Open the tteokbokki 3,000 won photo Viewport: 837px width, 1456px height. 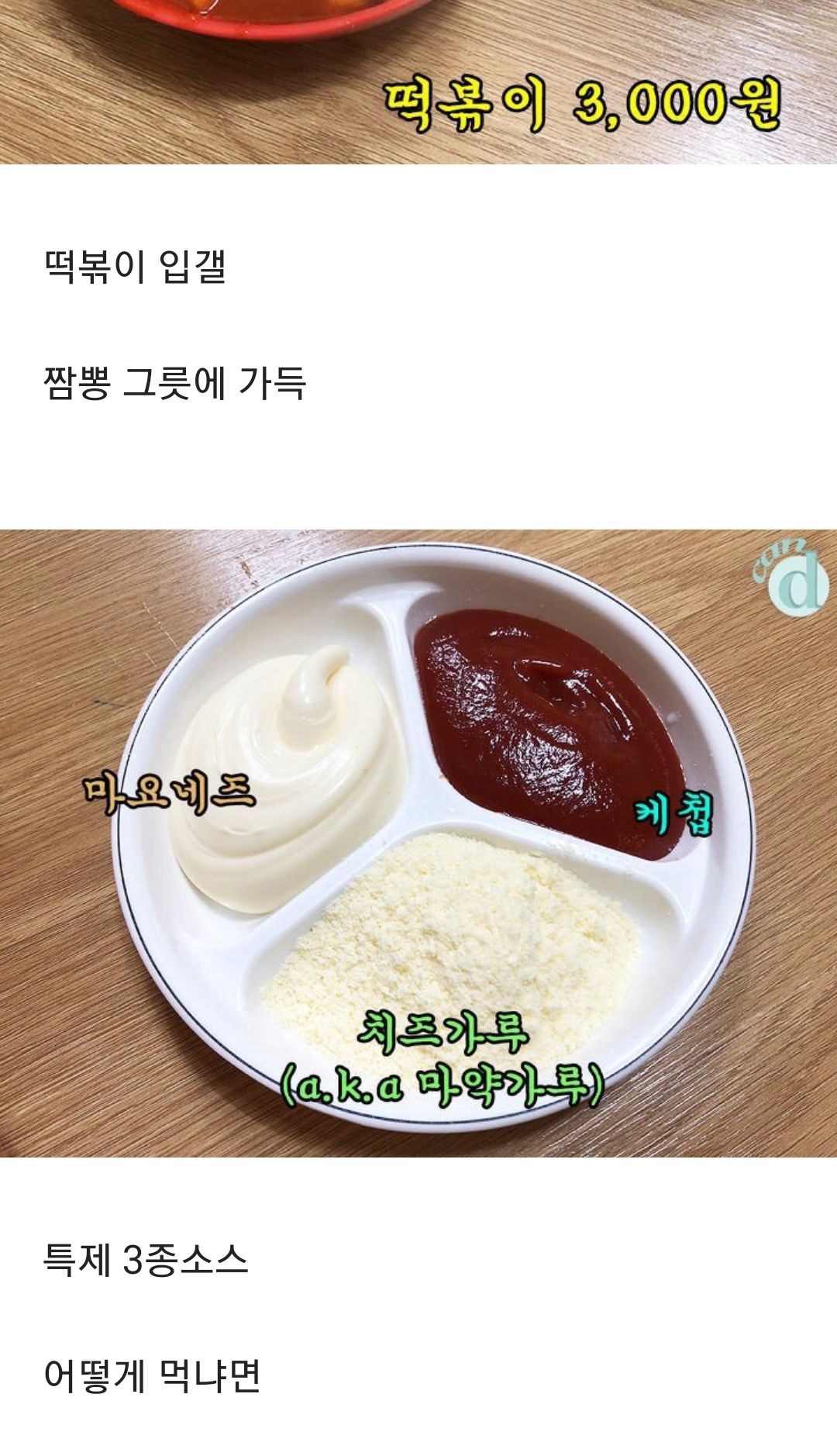click(418, 81)
